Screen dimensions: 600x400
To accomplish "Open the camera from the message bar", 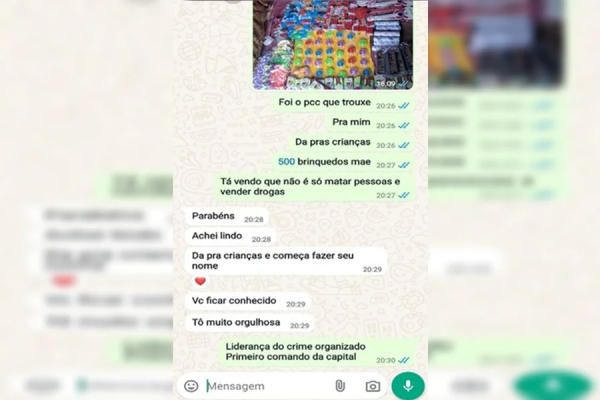I will [373, 386].
